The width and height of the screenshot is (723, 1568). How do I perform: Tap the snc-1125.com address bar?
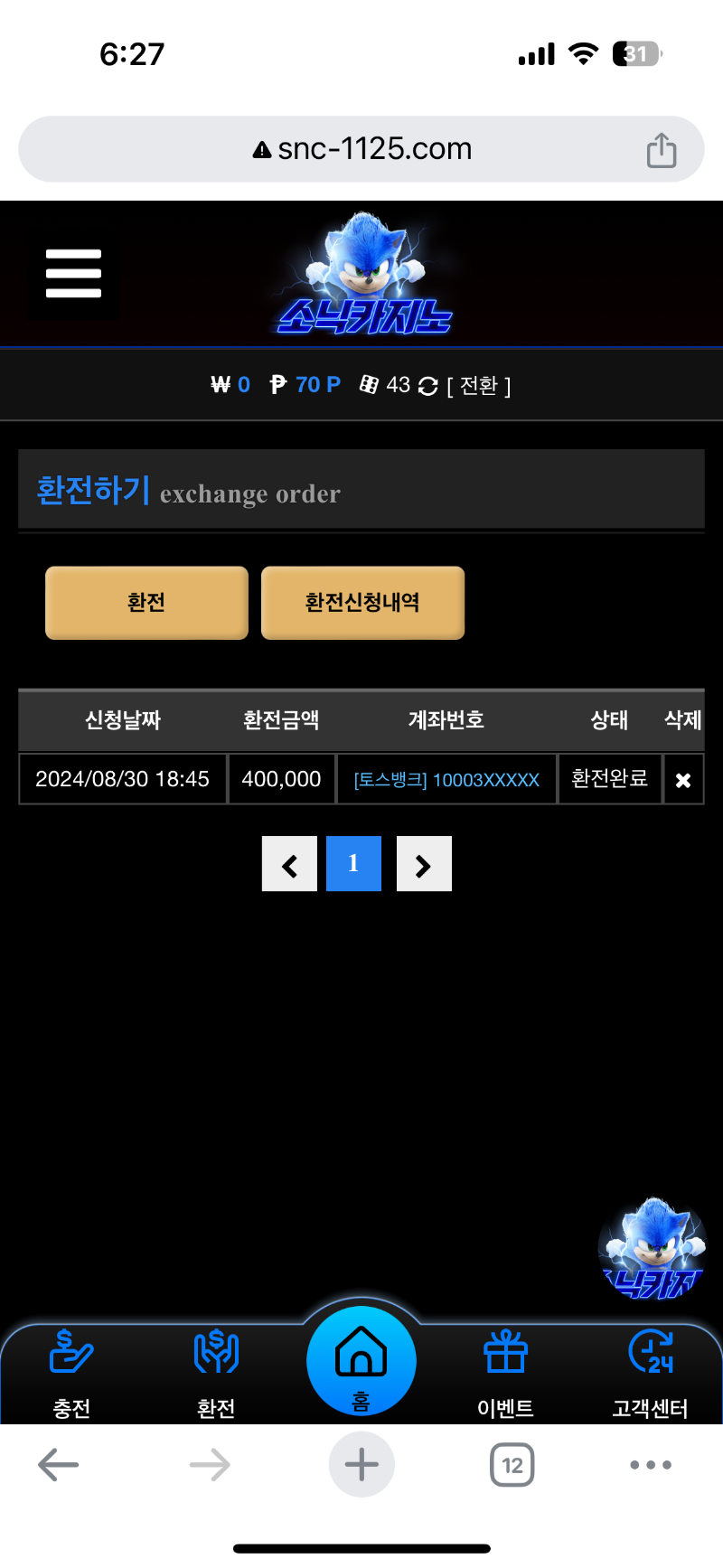click(x=361, y=149)
